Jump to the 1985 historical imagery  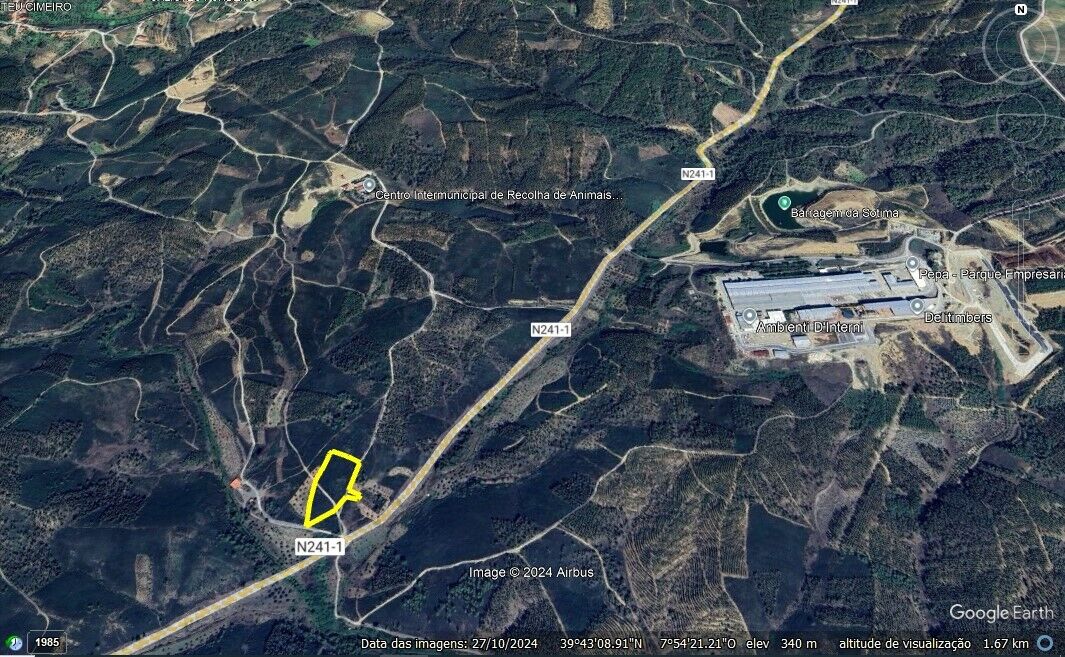(x=45, y=642)
